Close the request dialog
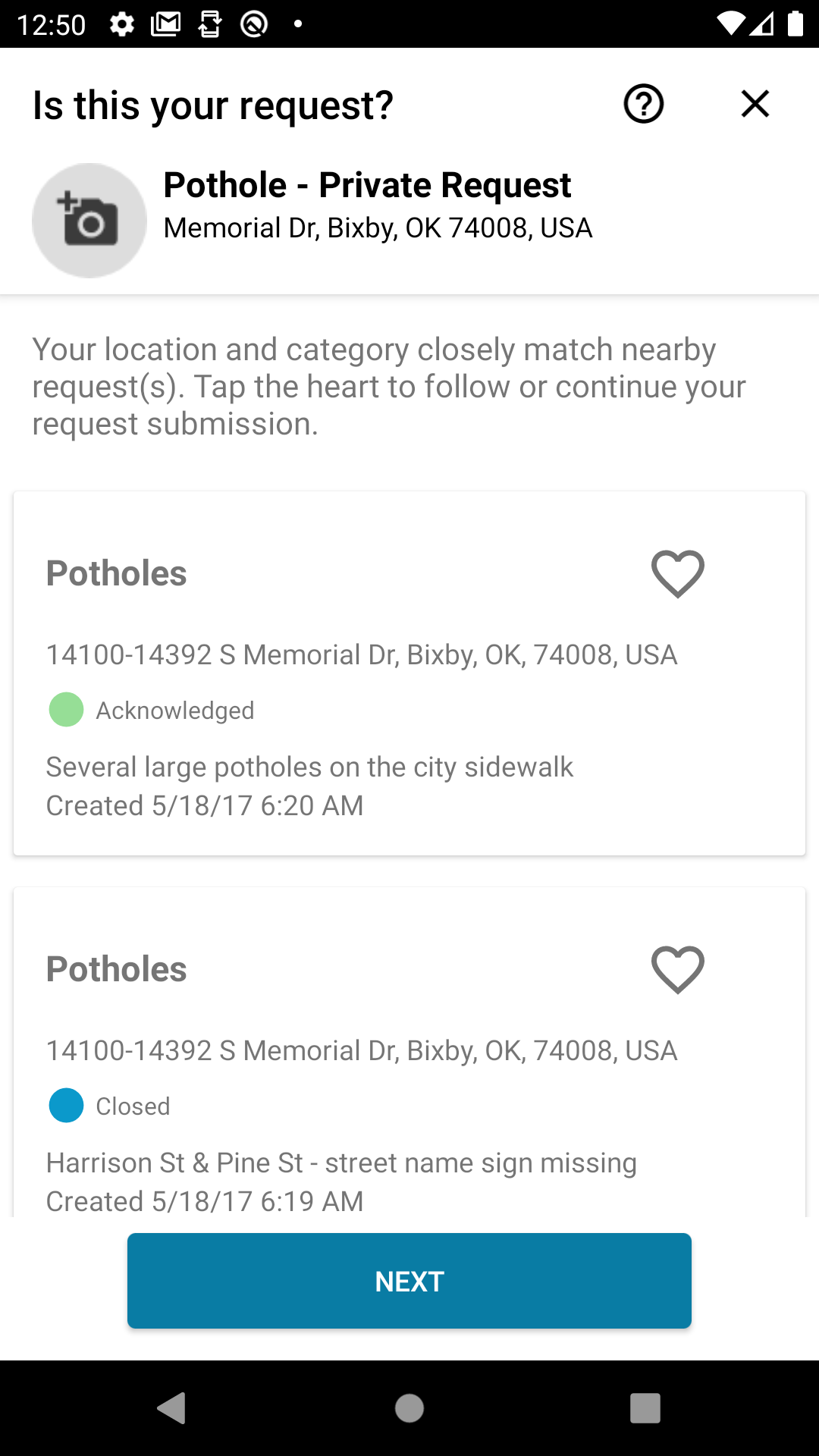Image resolution: width=819 pixels, height=1456 pixels. coord(755,104)
